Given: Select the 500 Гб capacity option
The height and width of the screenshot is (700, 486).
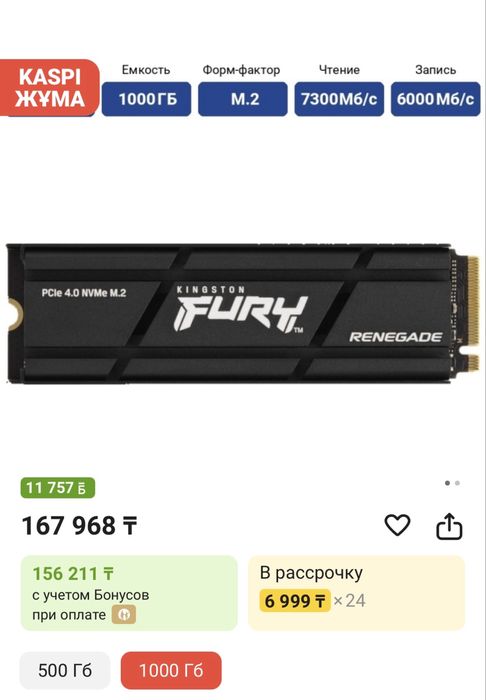Looking at the screenshot, I should point(65,670).
